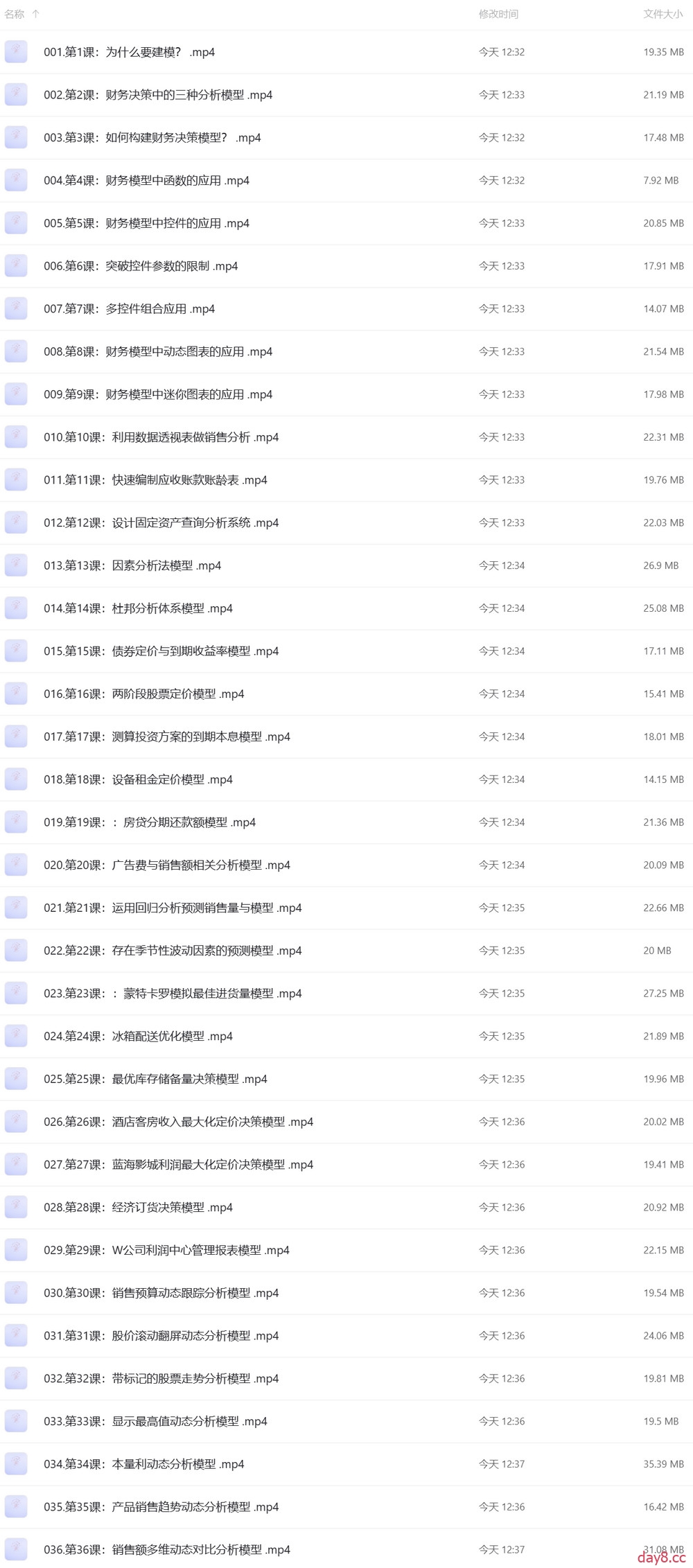Sort files by the 名称 column header
This screenshot has height=1568, width=693.
click(x=15, y=14)
